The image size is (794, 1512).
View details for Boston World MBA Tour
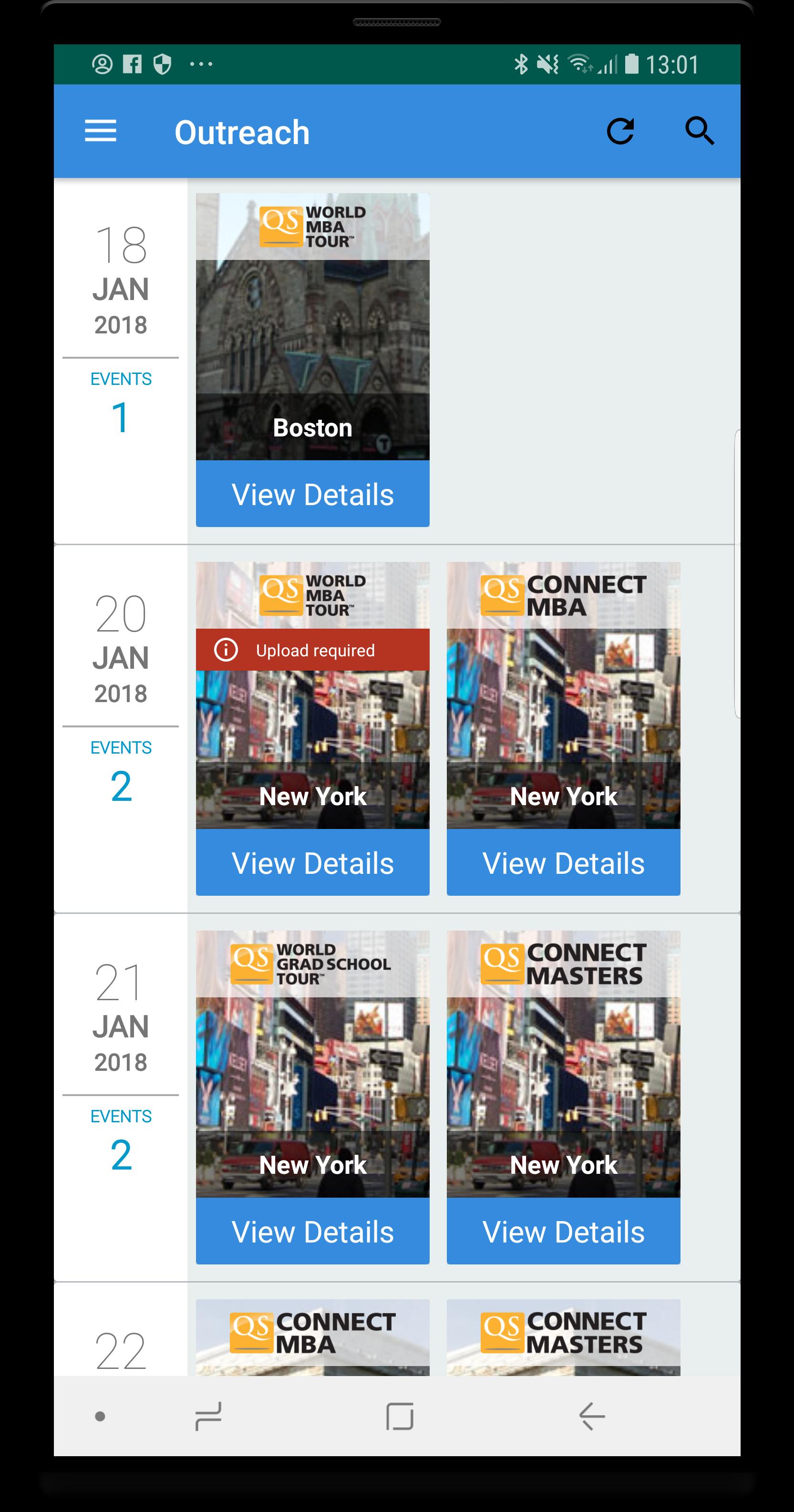click(x=312, y=494)
